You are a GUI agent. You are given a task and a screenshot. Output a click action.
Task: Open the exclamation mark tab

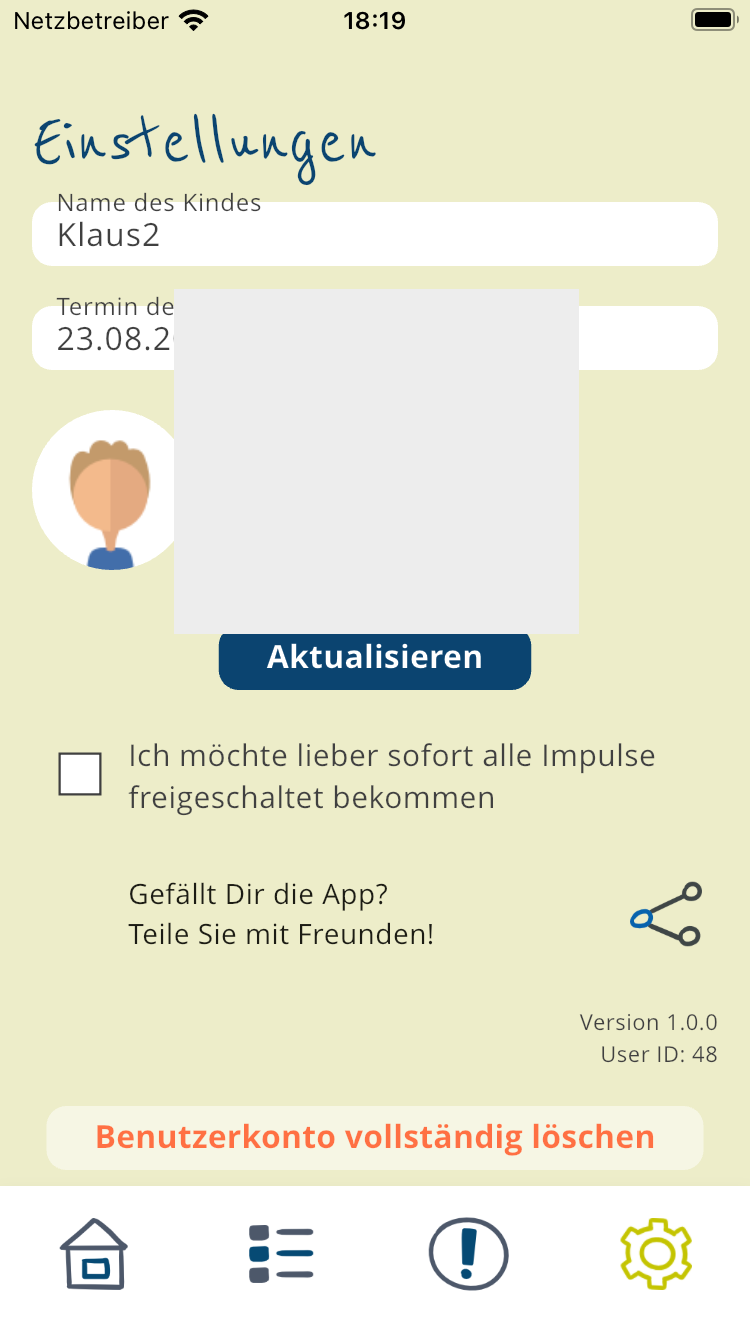coord(468,1253)
